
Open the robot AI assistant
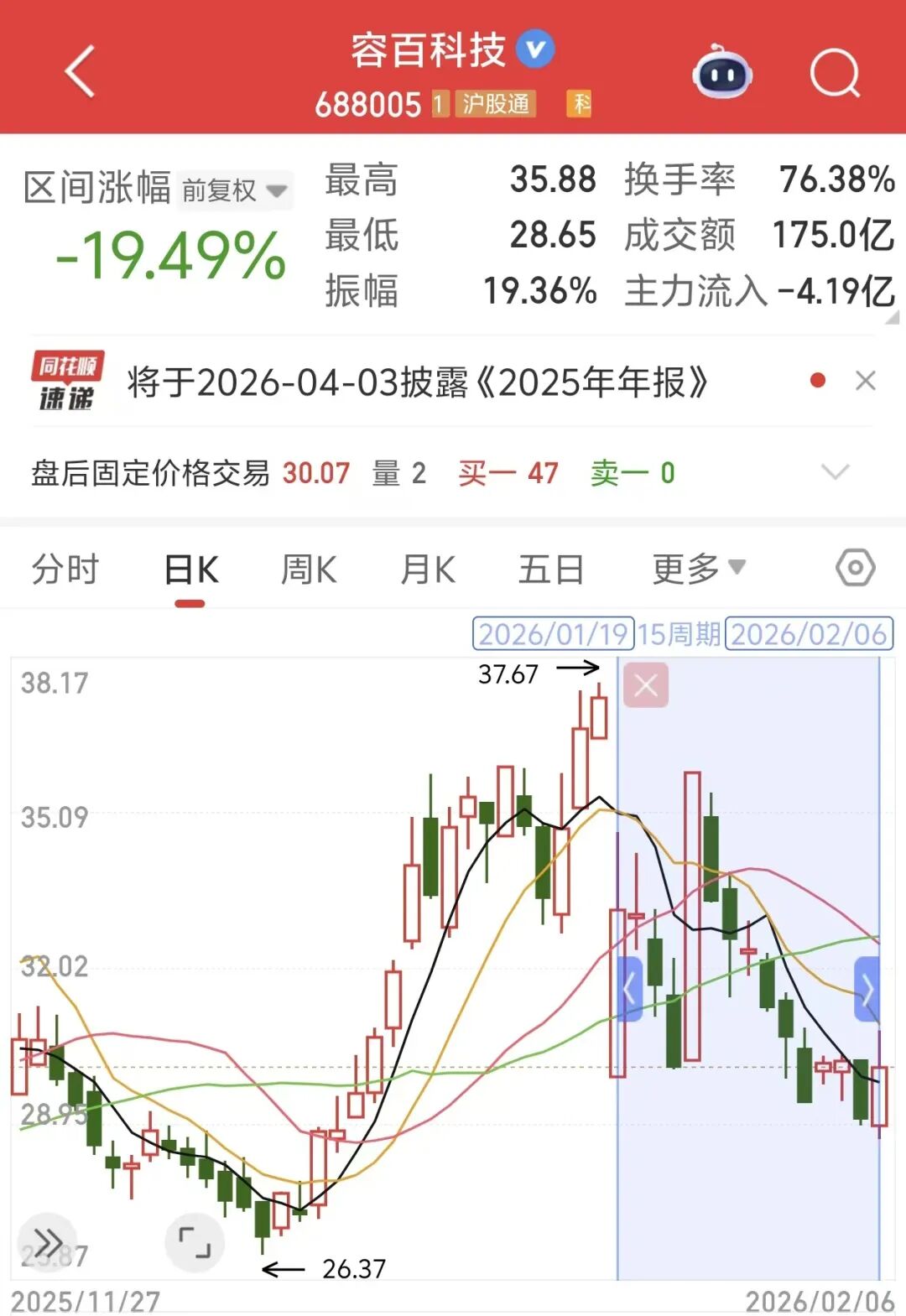pos(721,74)
